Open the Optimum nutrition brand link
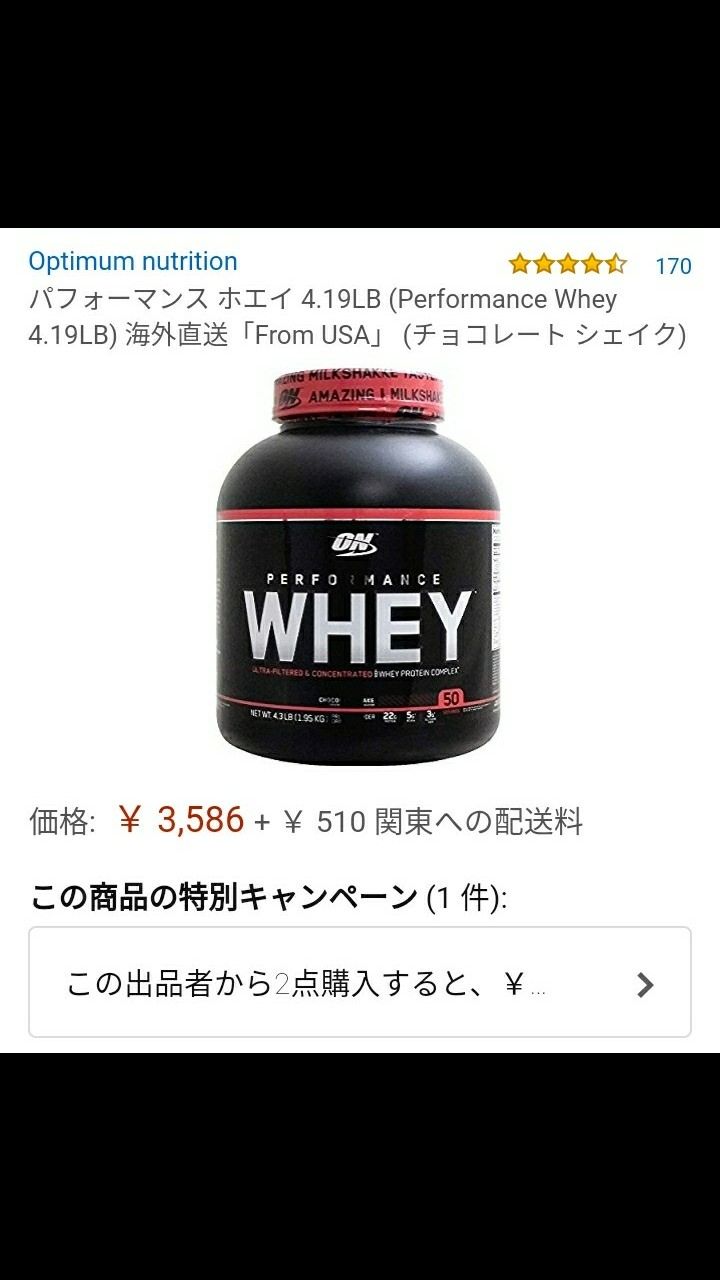Viewport: 720px width, 1280px height. (x=133, y=261)
